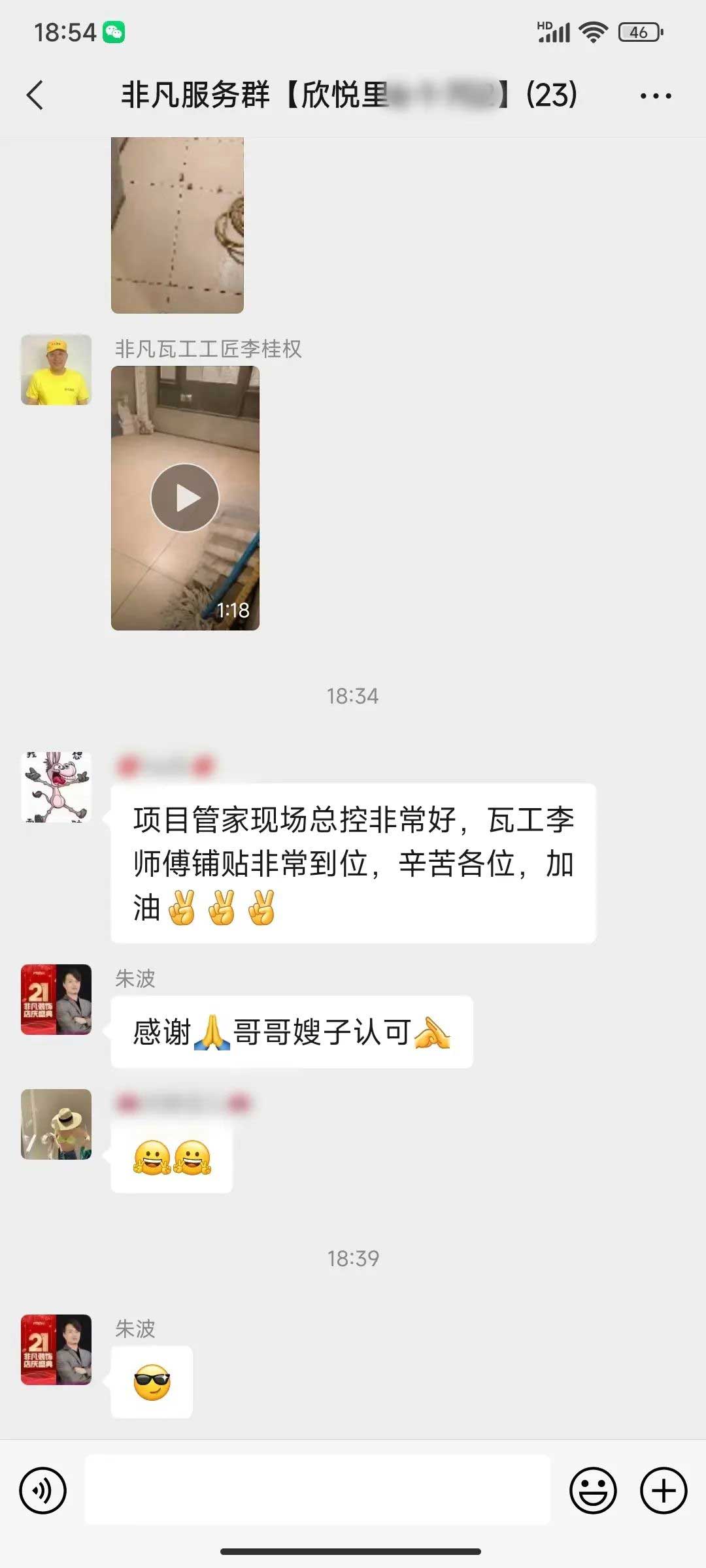Open the straw hat avatar's profile
Screen dimensions: 706x1568
pyautogui.click(x=56, y=1124)
